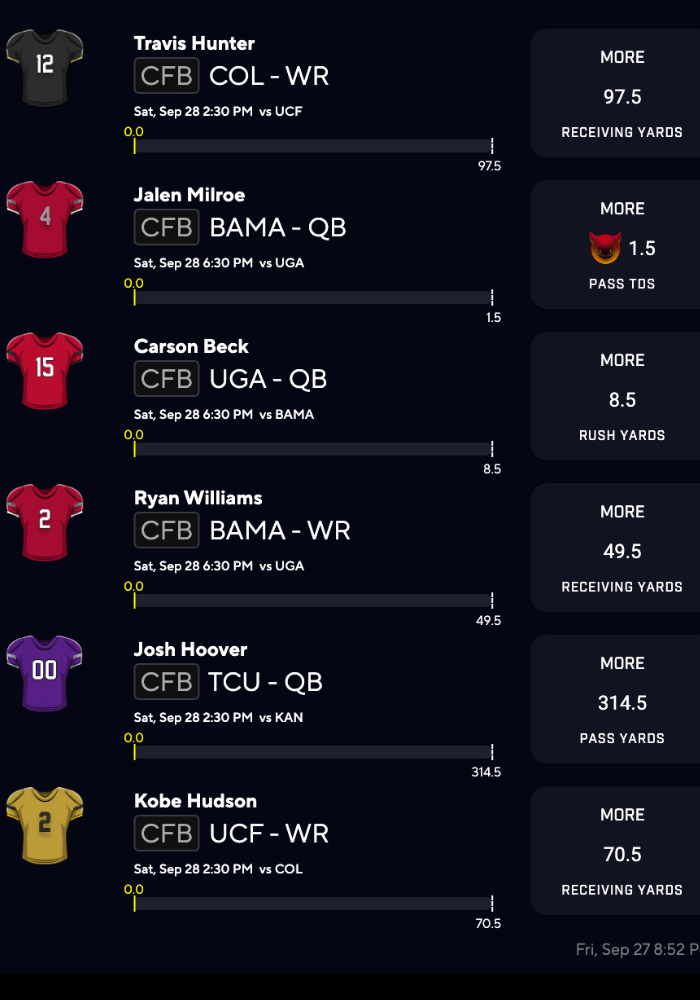Open Carson Beck's rush yards pick
The image size is (700, 1000).
click(x=620, y=397)
